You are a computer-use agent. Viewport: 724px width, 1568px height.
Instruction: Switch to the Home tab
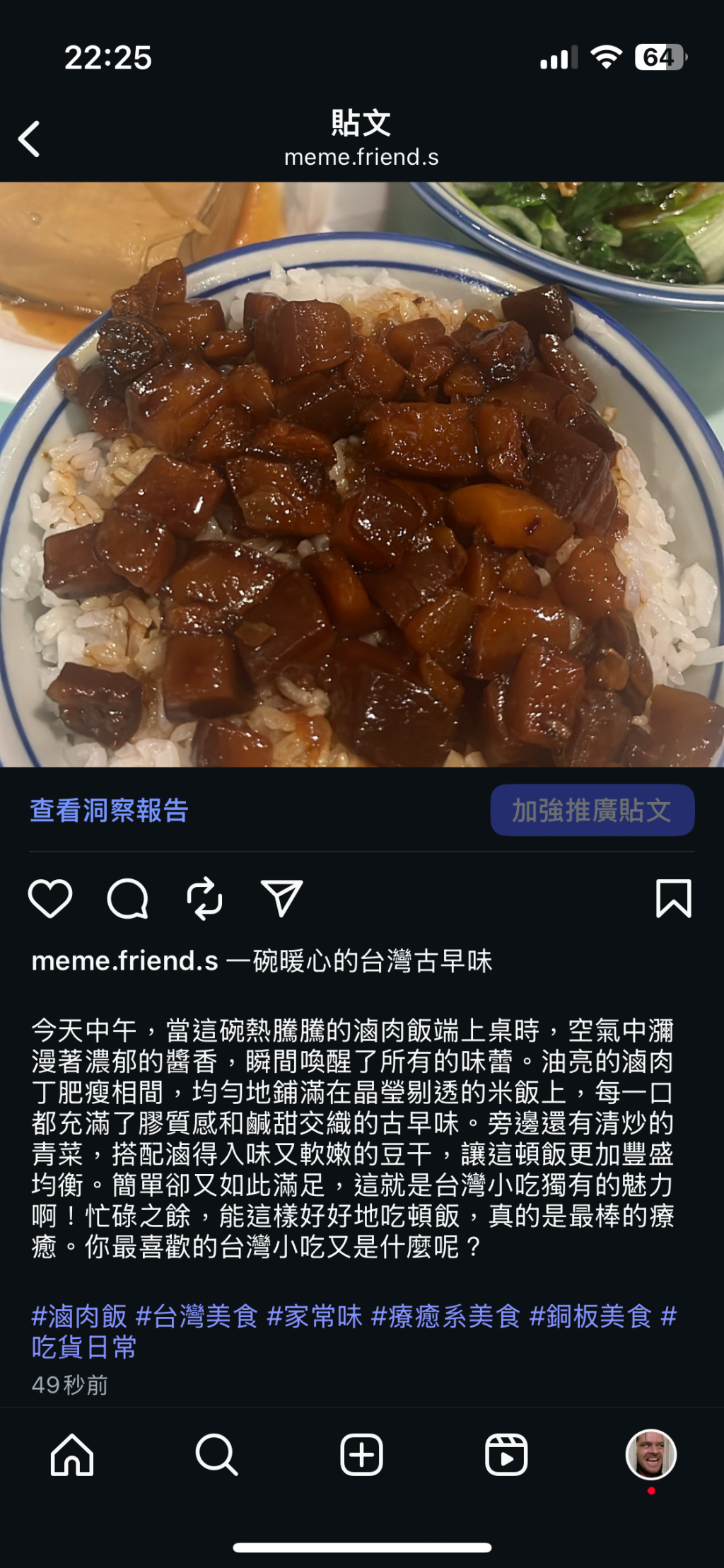pos(72,1456)
